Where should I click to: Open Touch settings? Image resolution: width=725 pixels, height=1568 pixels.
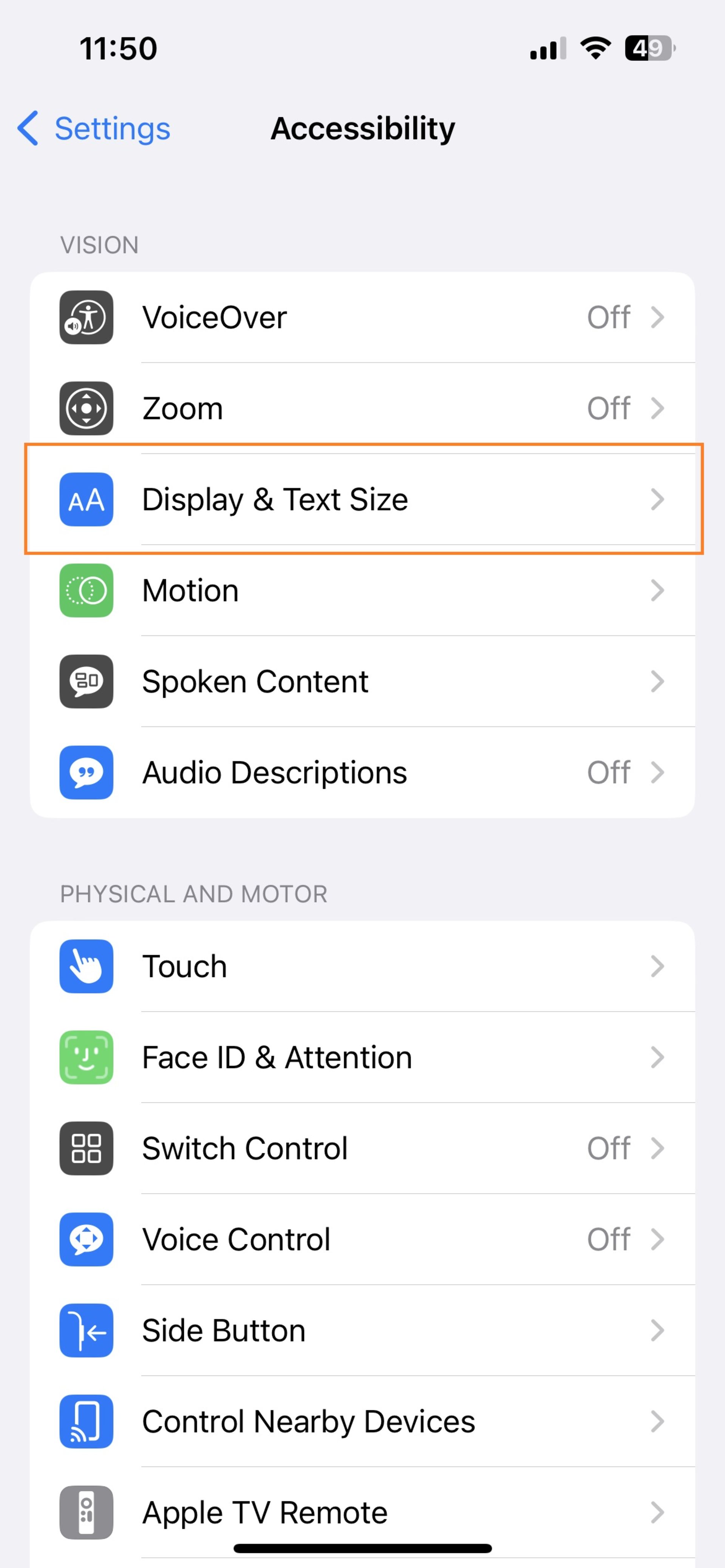coord(362,966)
